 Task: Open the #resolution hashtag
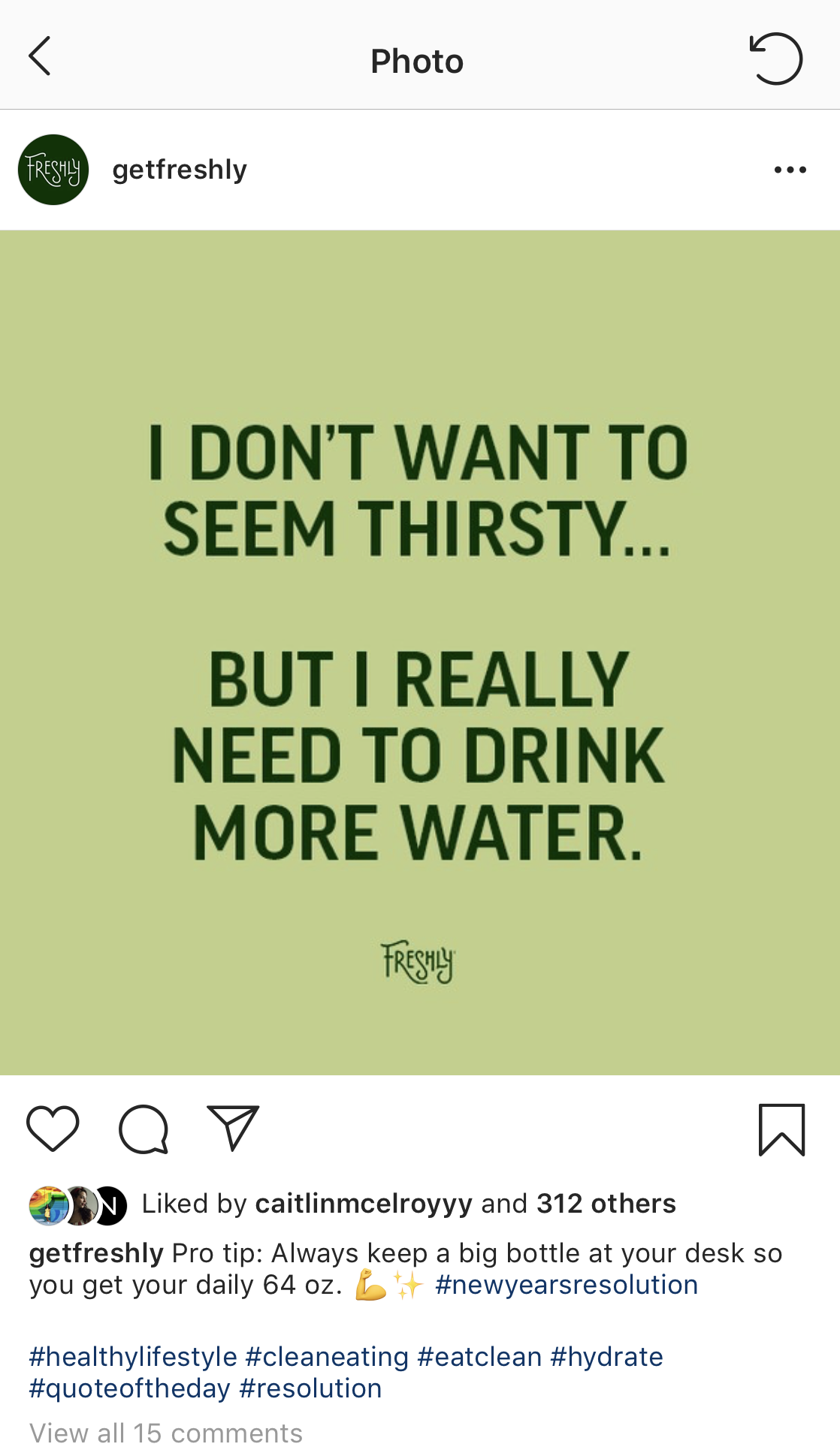pos(310,1388)
